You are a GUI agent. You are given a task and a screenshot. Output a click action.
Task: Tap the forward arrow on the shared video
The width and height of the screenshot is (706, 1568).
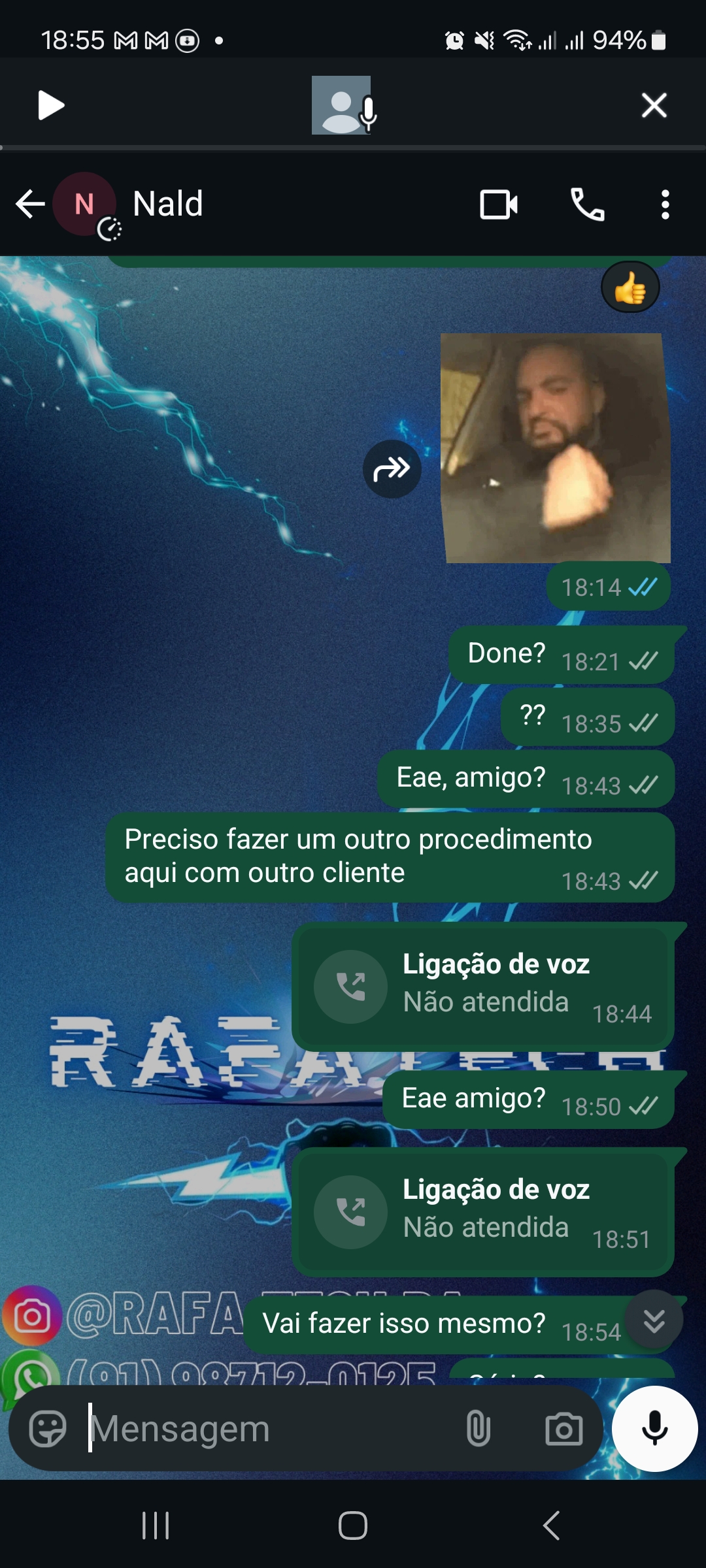pyautogui.click(x=392, y=468)
